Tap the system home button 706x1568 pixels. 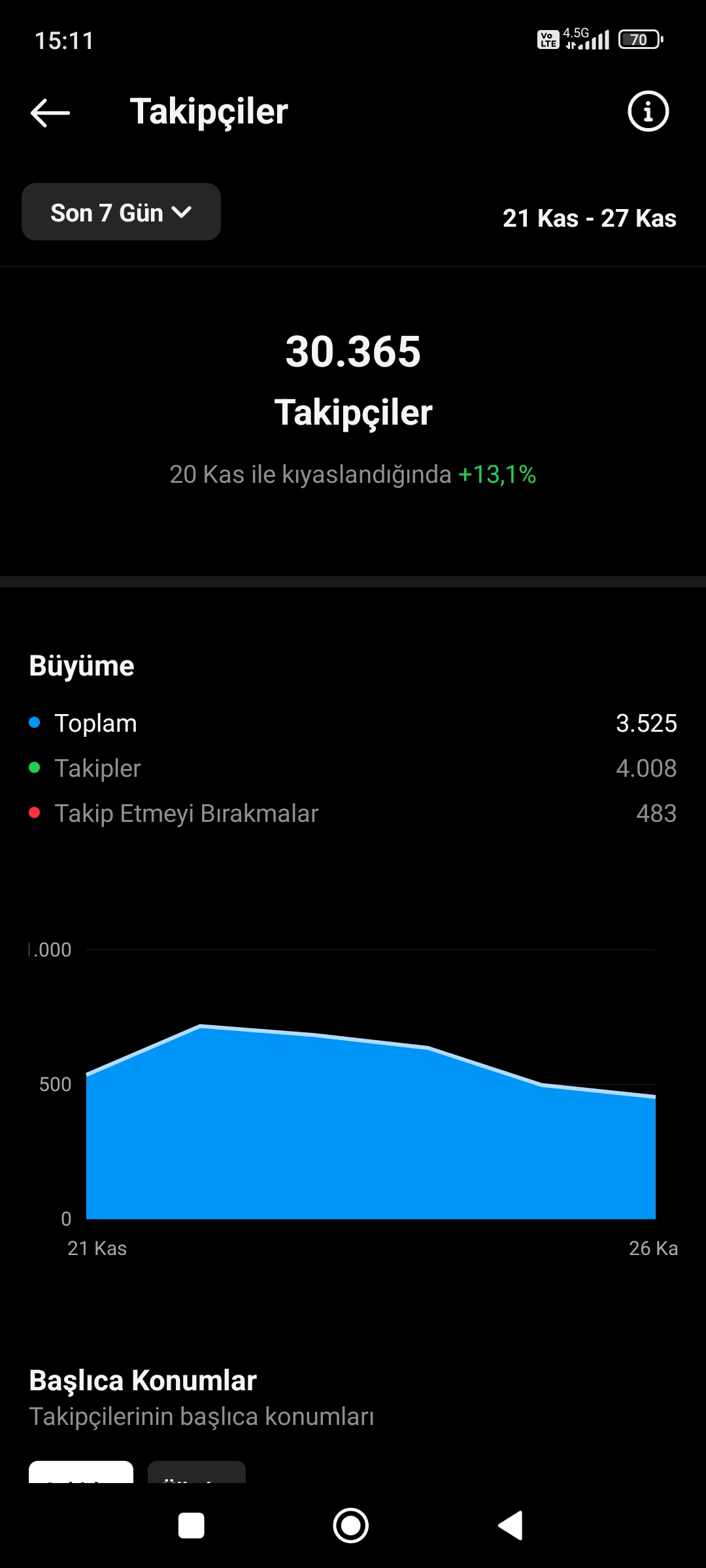pyautogui.click(x=351, y=1526)
